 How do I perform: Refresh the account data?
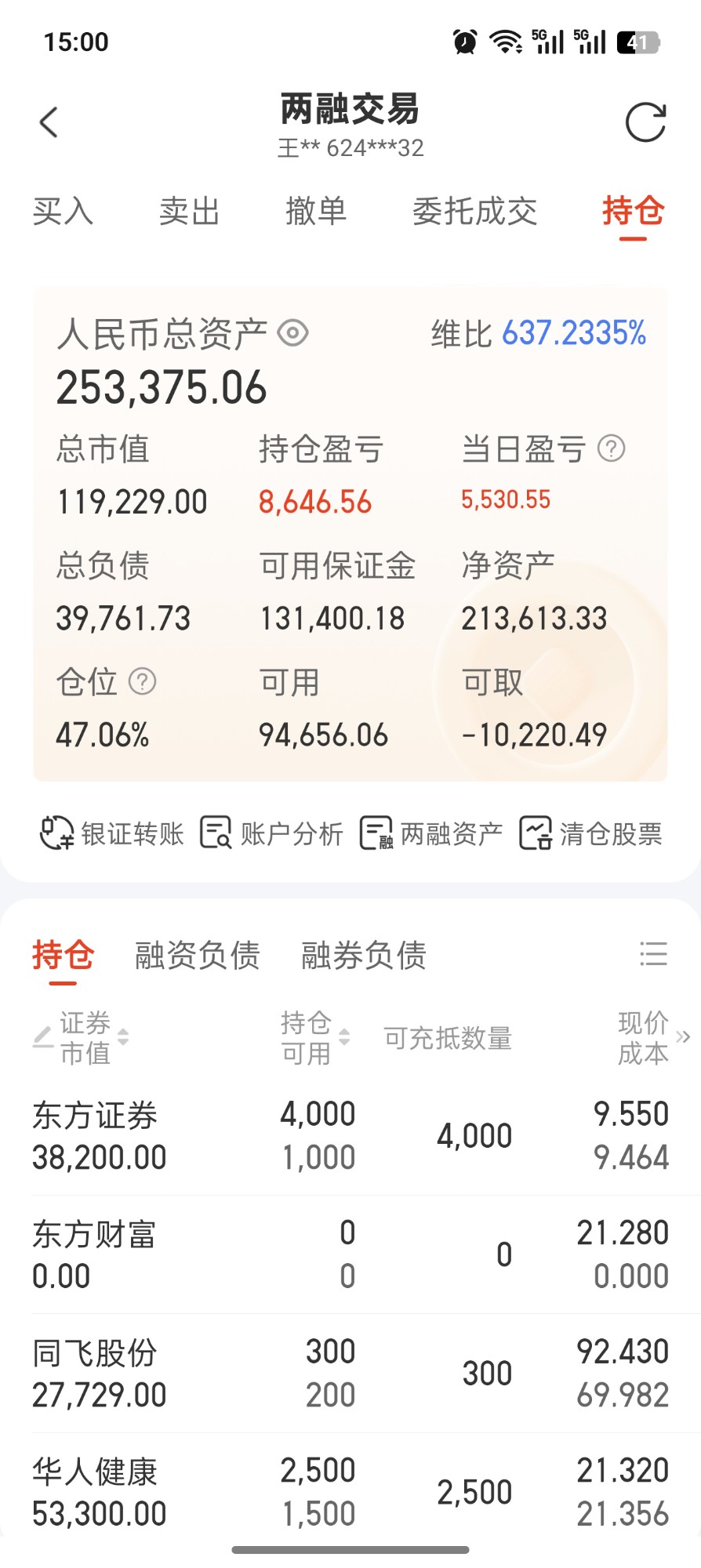[x=645, y=122]
